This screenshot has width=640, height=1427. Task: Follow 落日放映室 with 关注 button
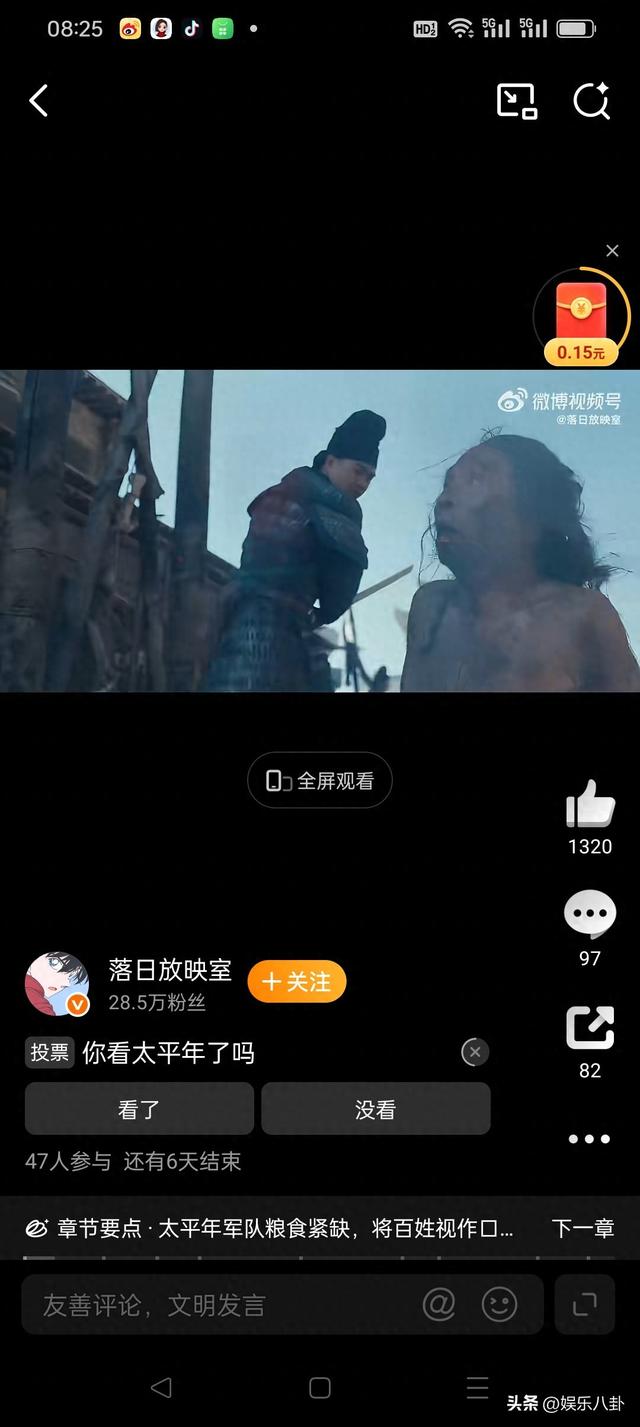(x=297, y=982)
